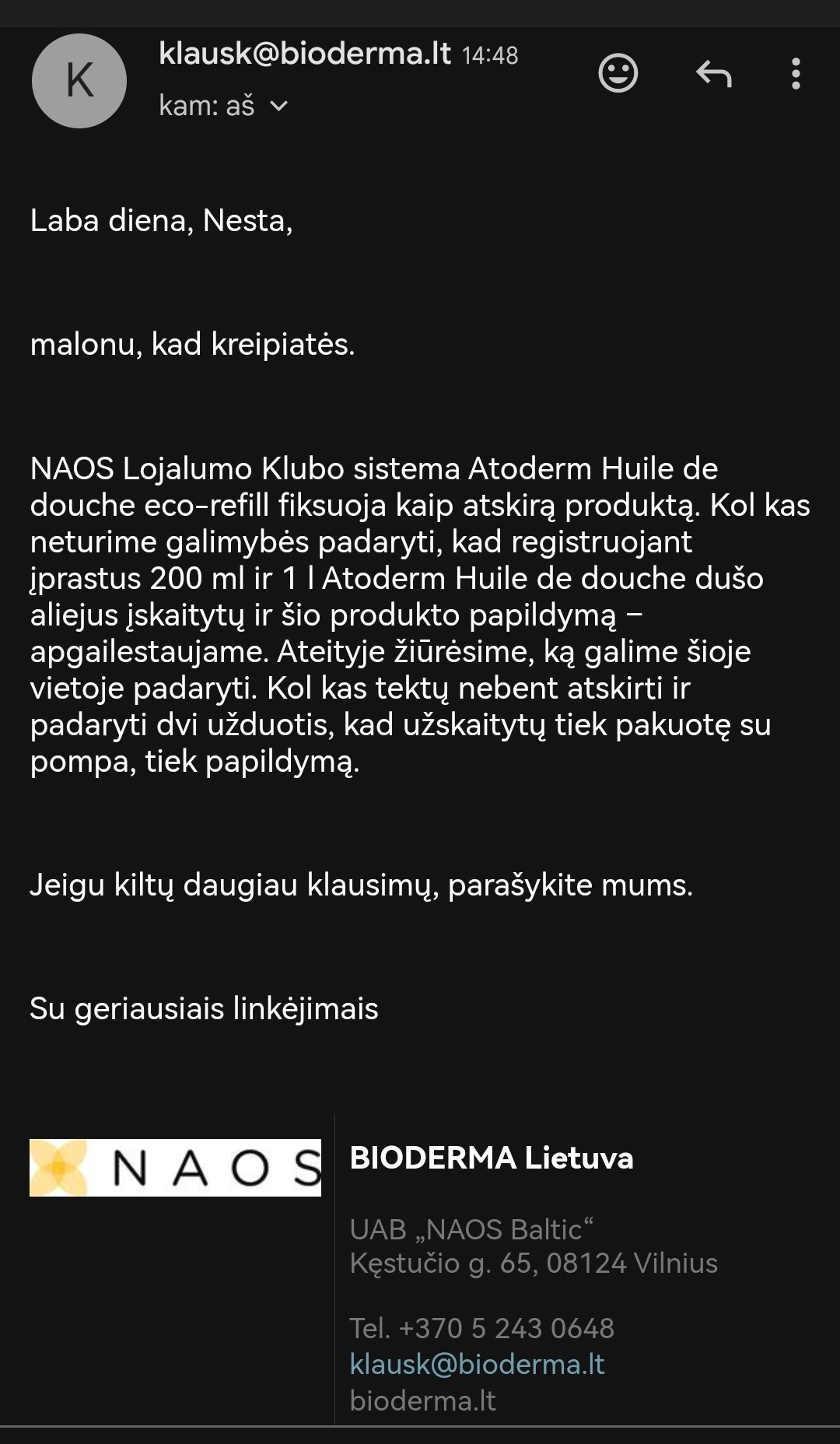Add an emoji reaction to this email

pyautogui.click(x=618, y=74)
